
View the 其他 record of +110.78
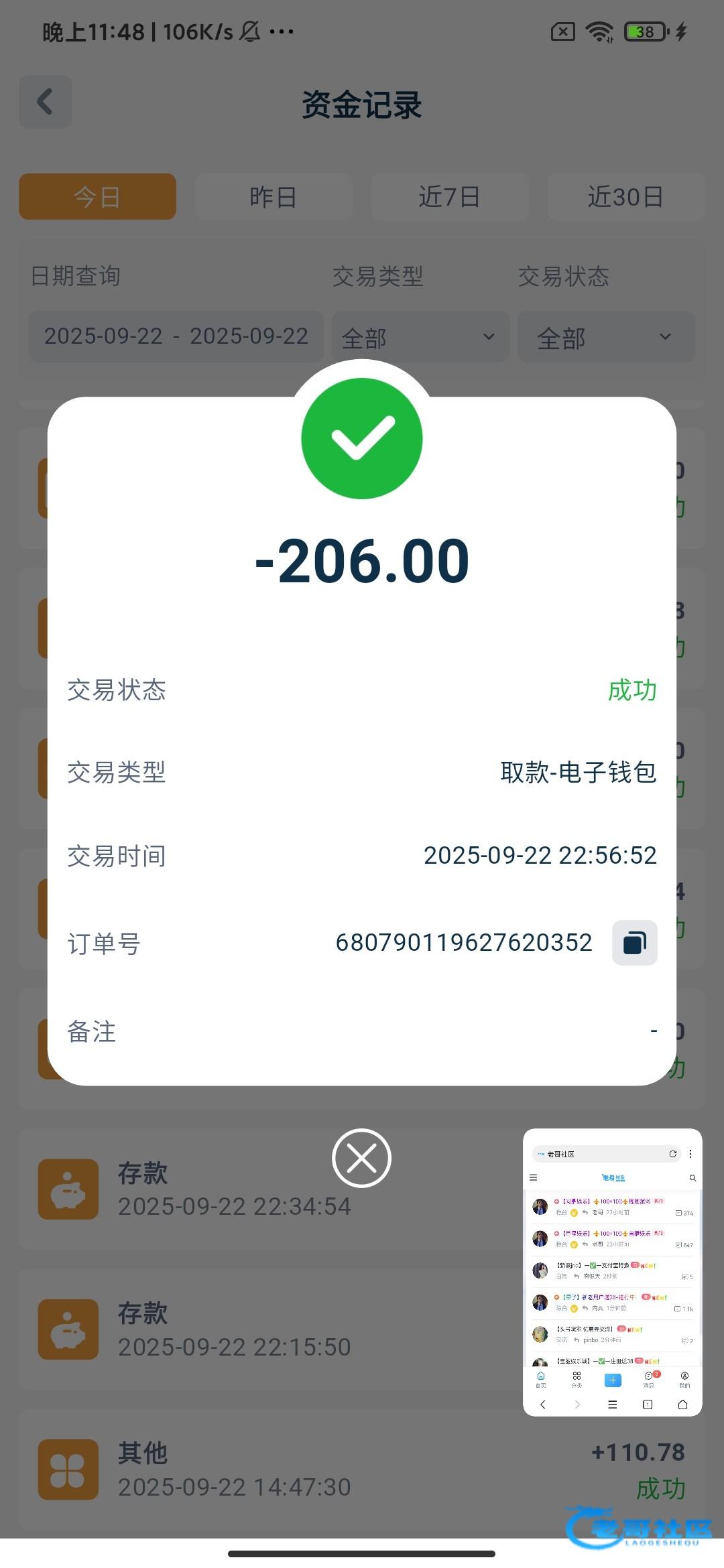tap(362, 1469)
